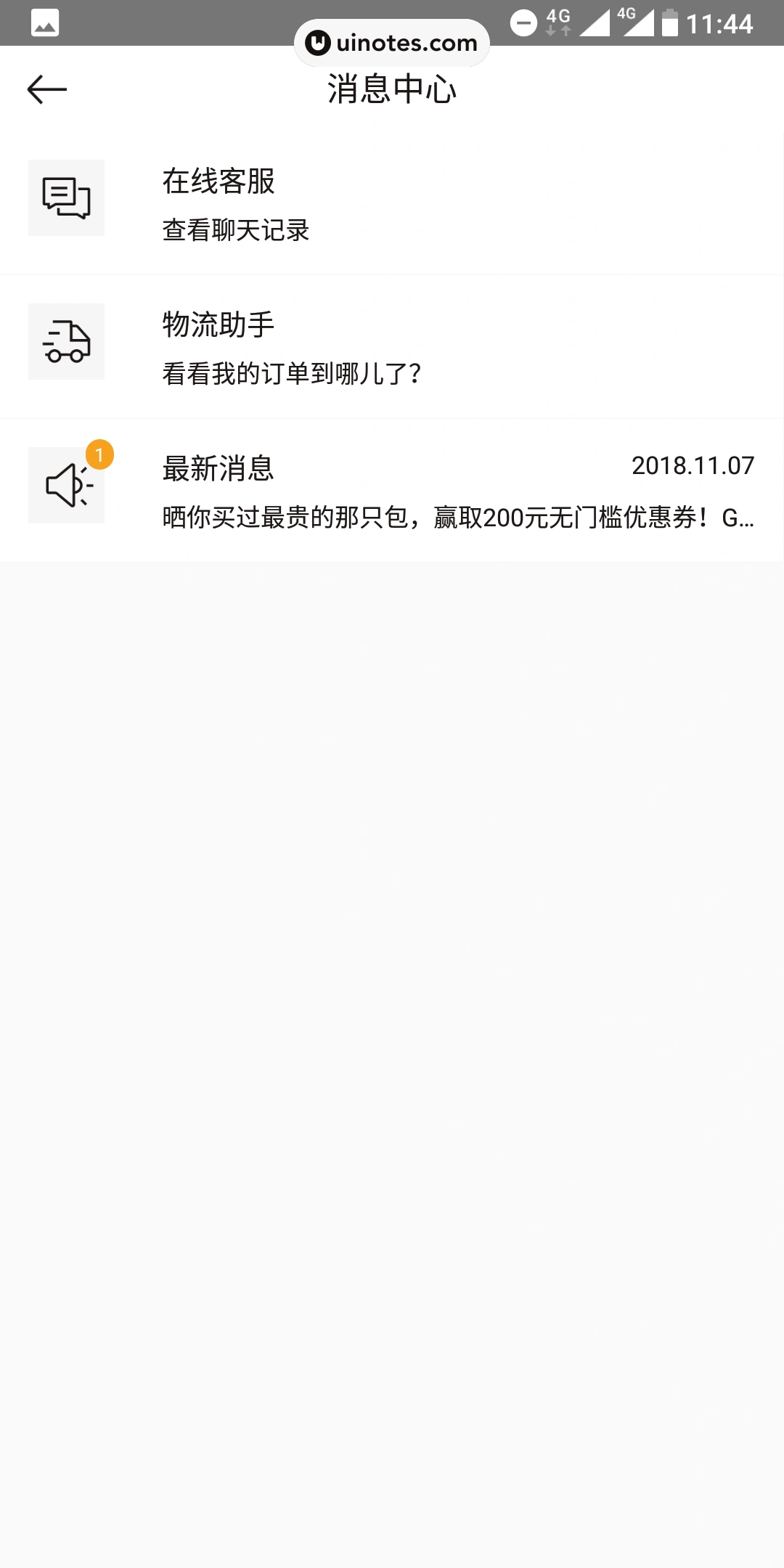Open the promotion message about 200元 coupon
The width and height of the screenshot is (784, 1568).
tap(457, 515)
